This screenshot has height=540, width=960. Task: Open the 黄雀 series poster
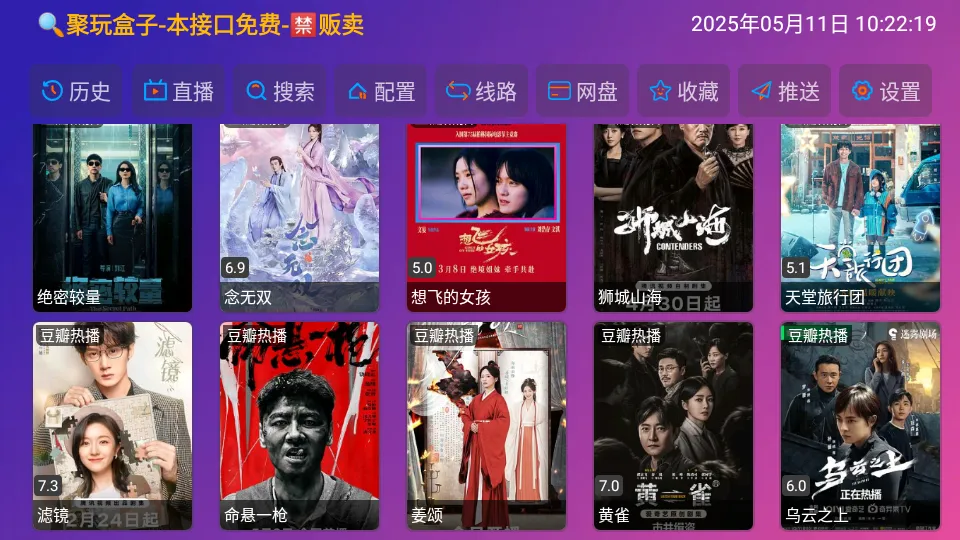(673, 425)
